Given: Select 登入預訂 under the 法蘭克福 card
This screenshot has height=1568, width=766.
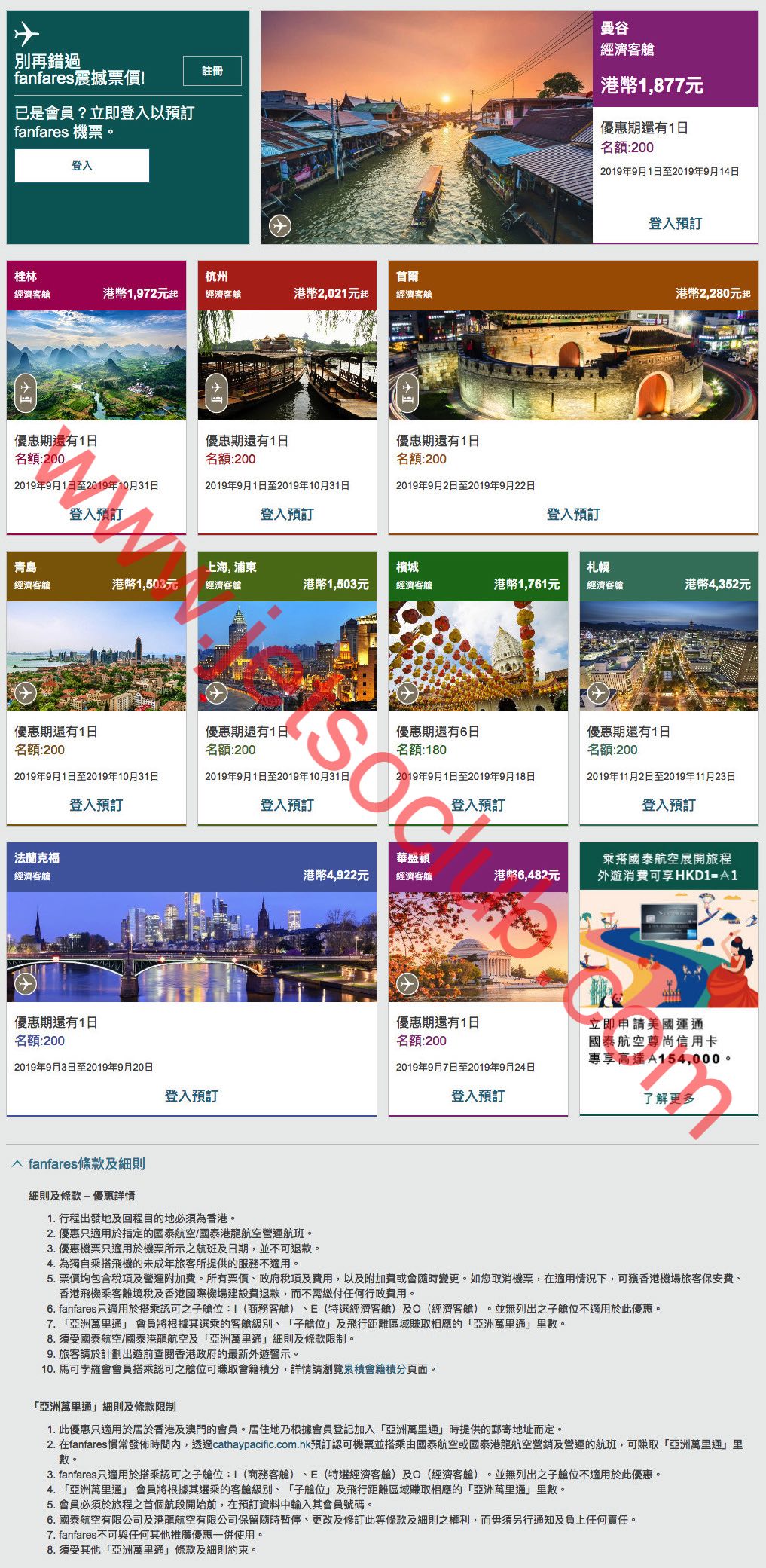Looking at the screenshot, I should (x=191, y=1096).
